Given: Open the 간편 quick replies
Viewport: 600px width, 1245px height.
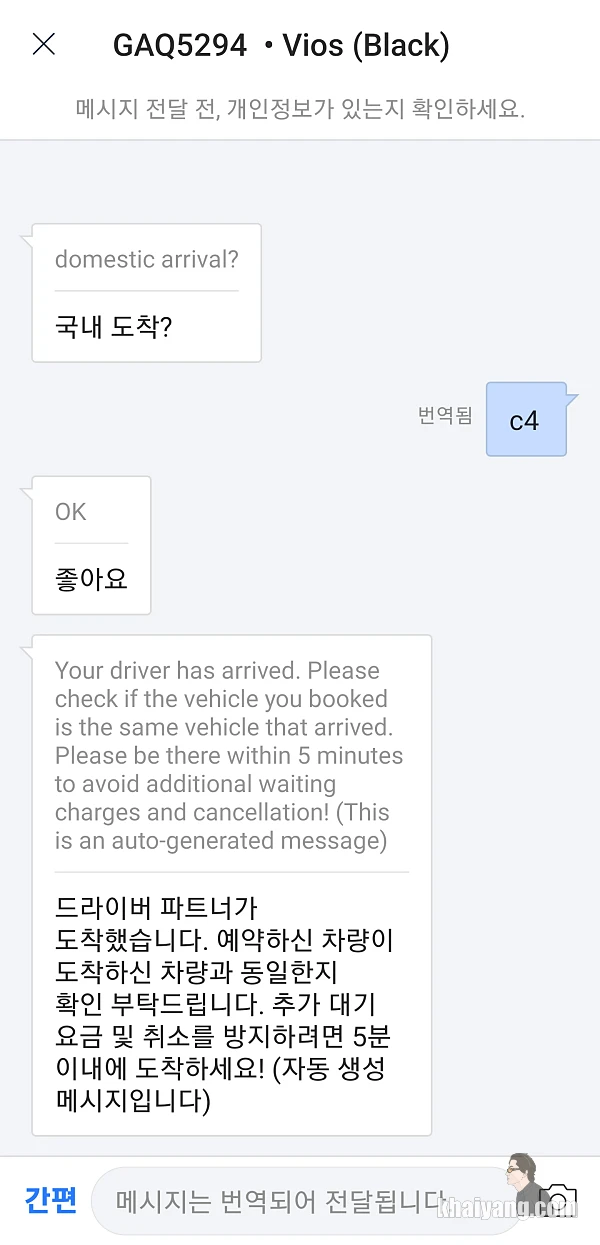Looking at the screenshot, I should 51,1200.
